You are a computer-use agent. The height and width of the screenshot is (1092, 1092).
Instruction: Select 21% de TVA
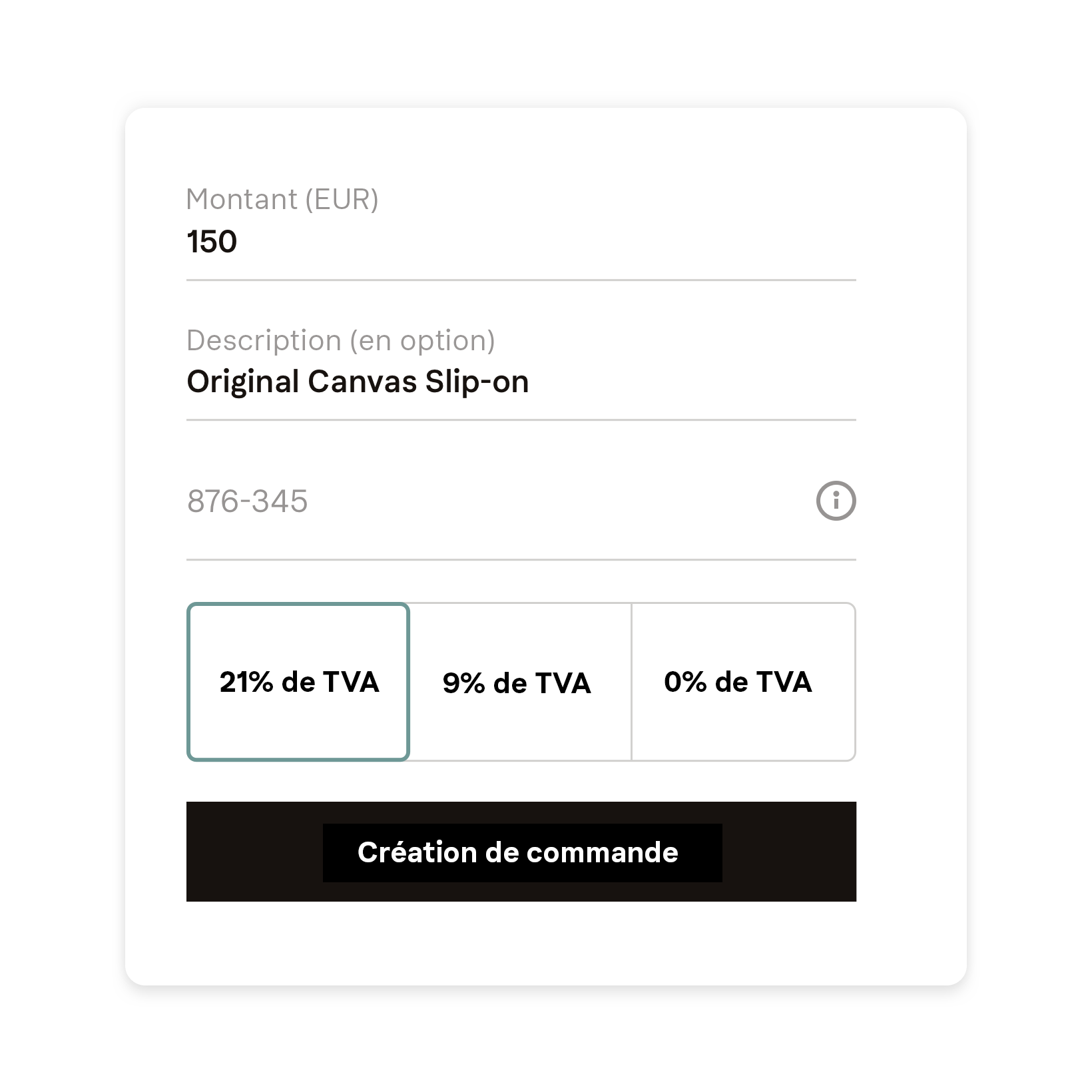(298, 682)
